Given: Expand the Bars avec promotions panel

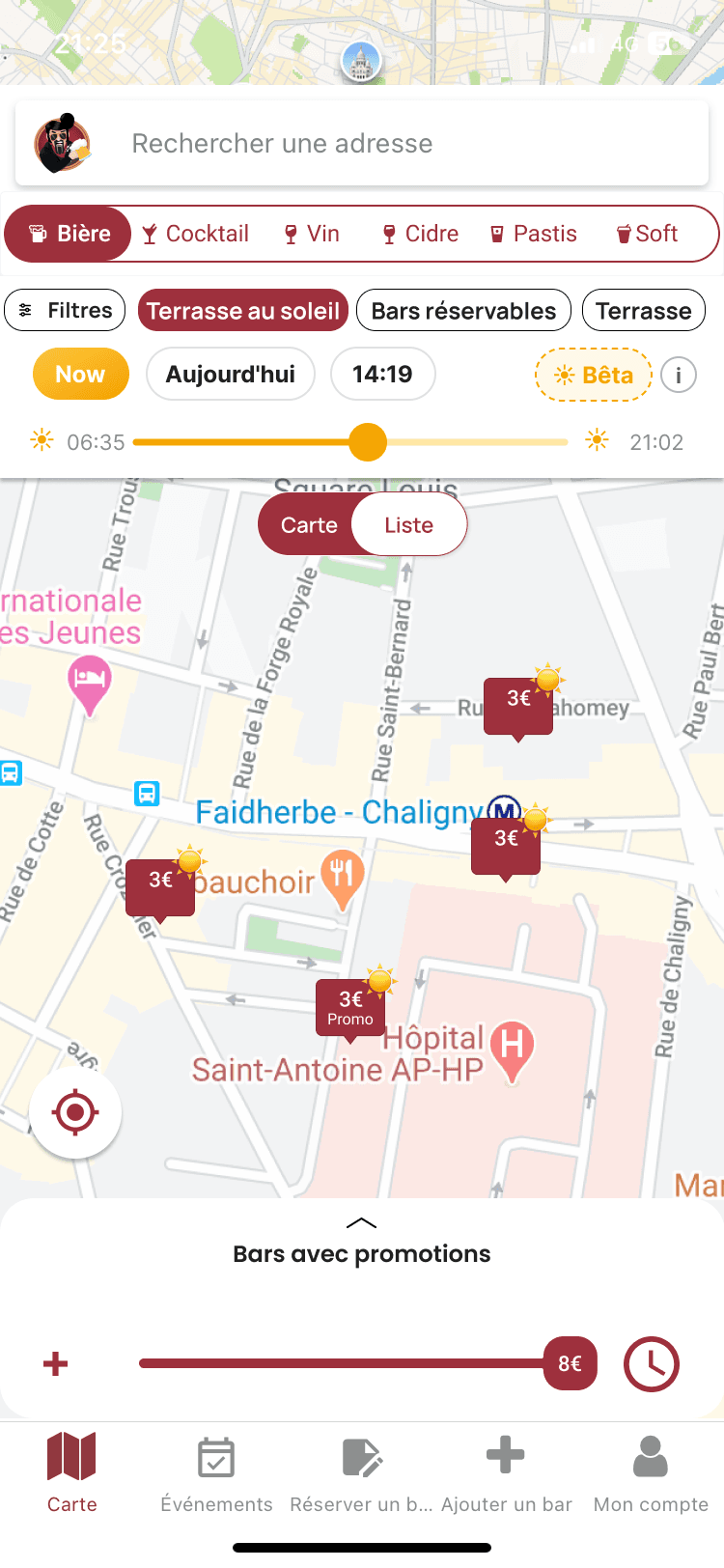Looking at the screenshot, I should click(x=361, y=1224).
